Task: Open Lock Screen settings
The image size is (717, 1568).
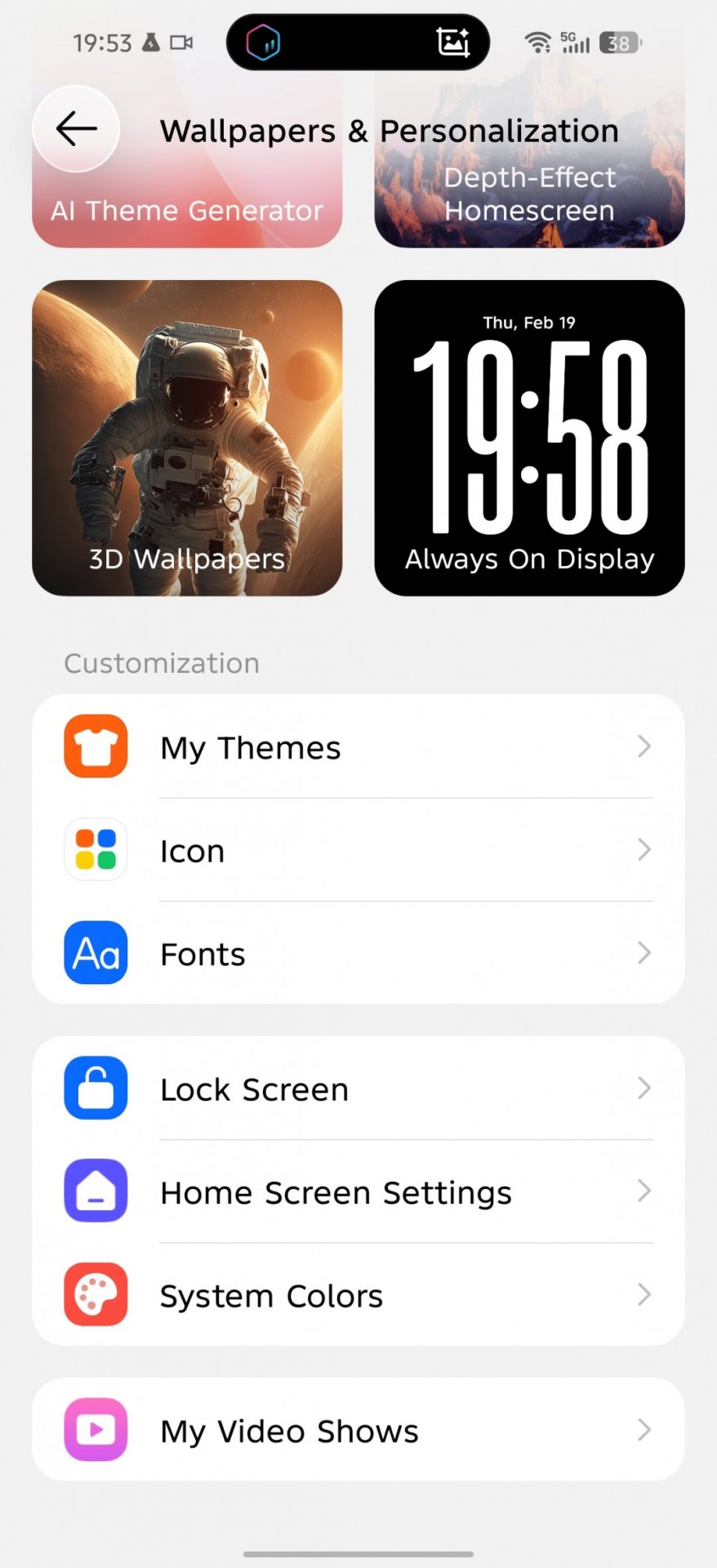Action: [358, 1089]
